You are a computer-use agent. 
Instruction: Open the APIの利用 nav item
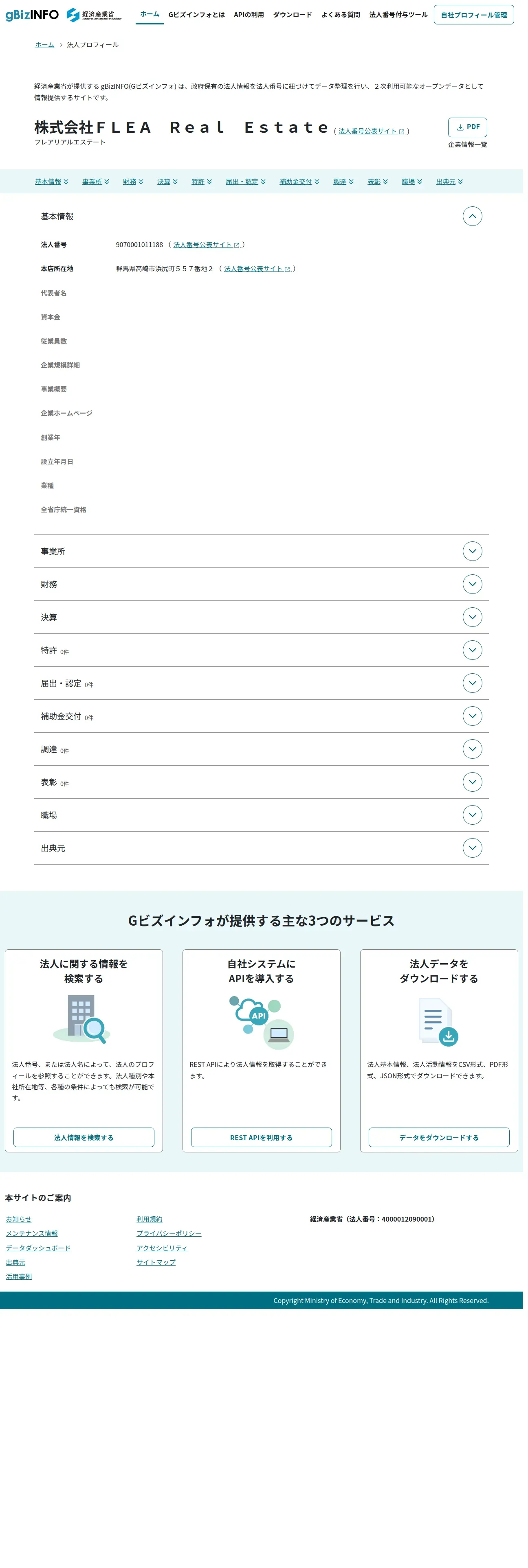[251, 15]
